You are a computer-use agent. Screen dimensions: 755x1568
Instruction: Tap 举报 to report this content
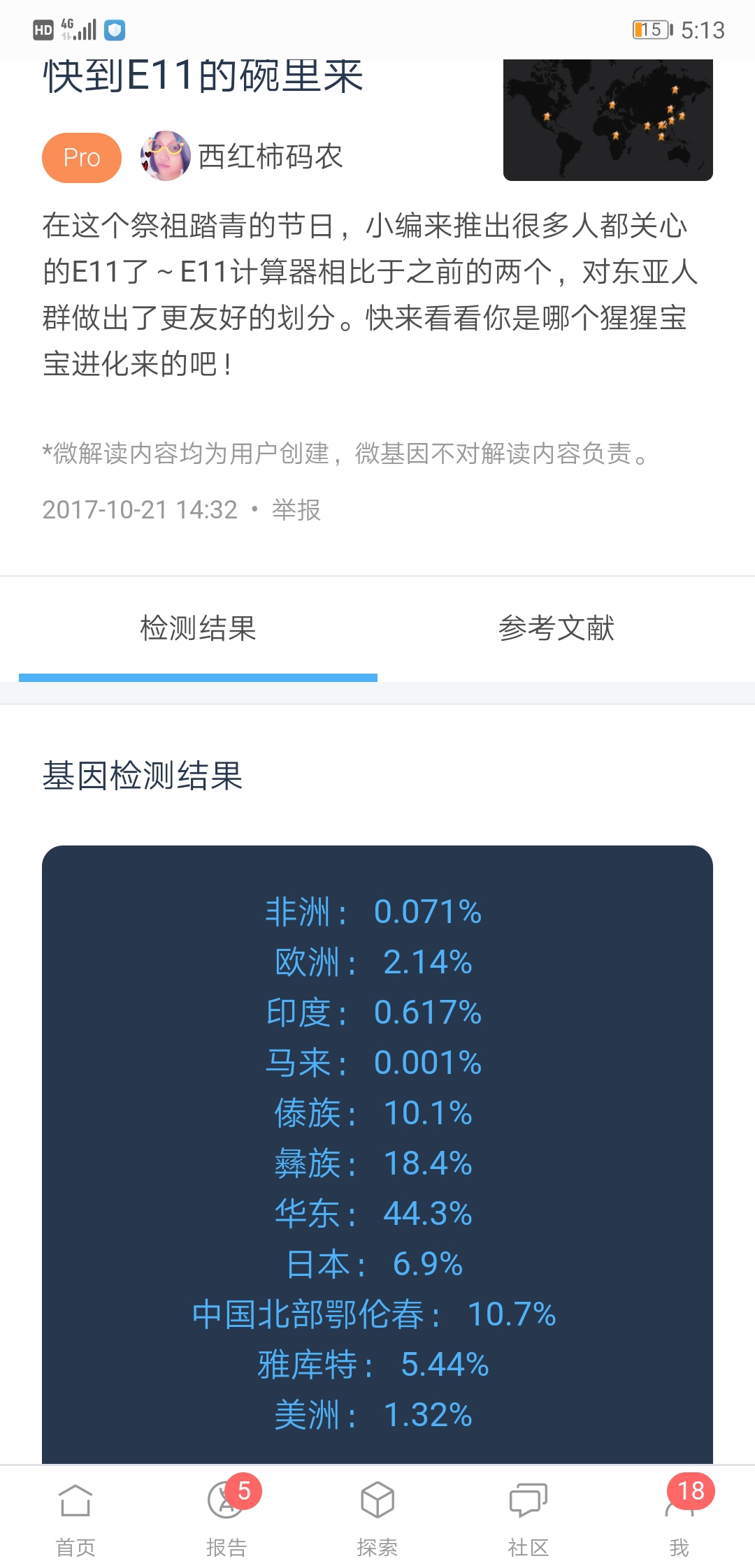tap(296, 510)
